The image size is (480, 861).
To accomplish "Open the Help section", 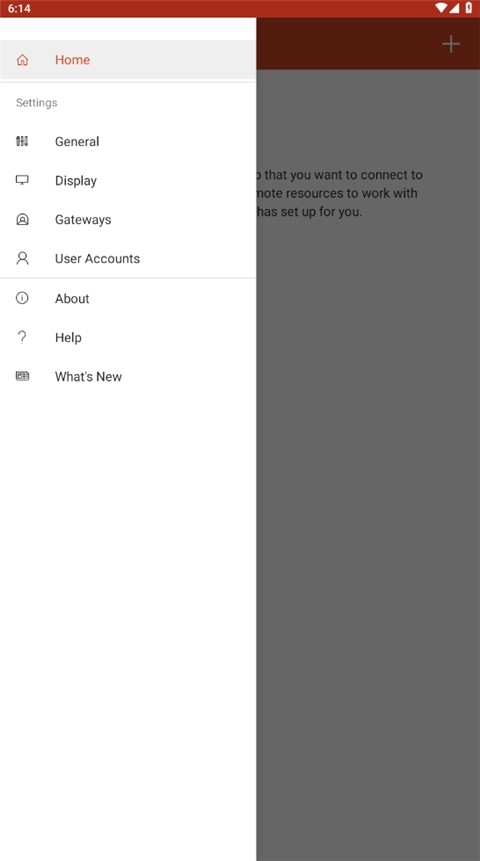I will (128, 338).
